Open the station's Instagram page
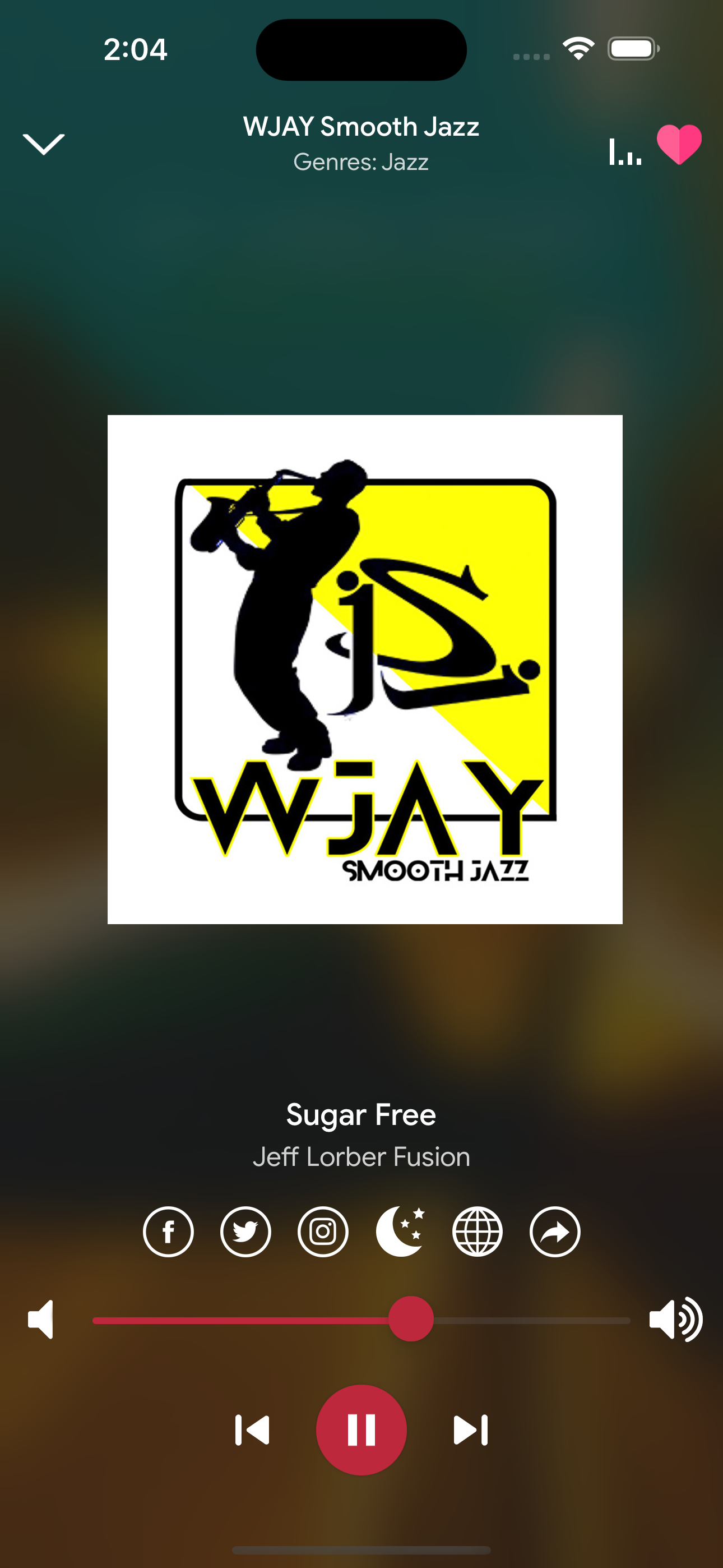This screenshot has height=1568, width=723. [323, 1232]
